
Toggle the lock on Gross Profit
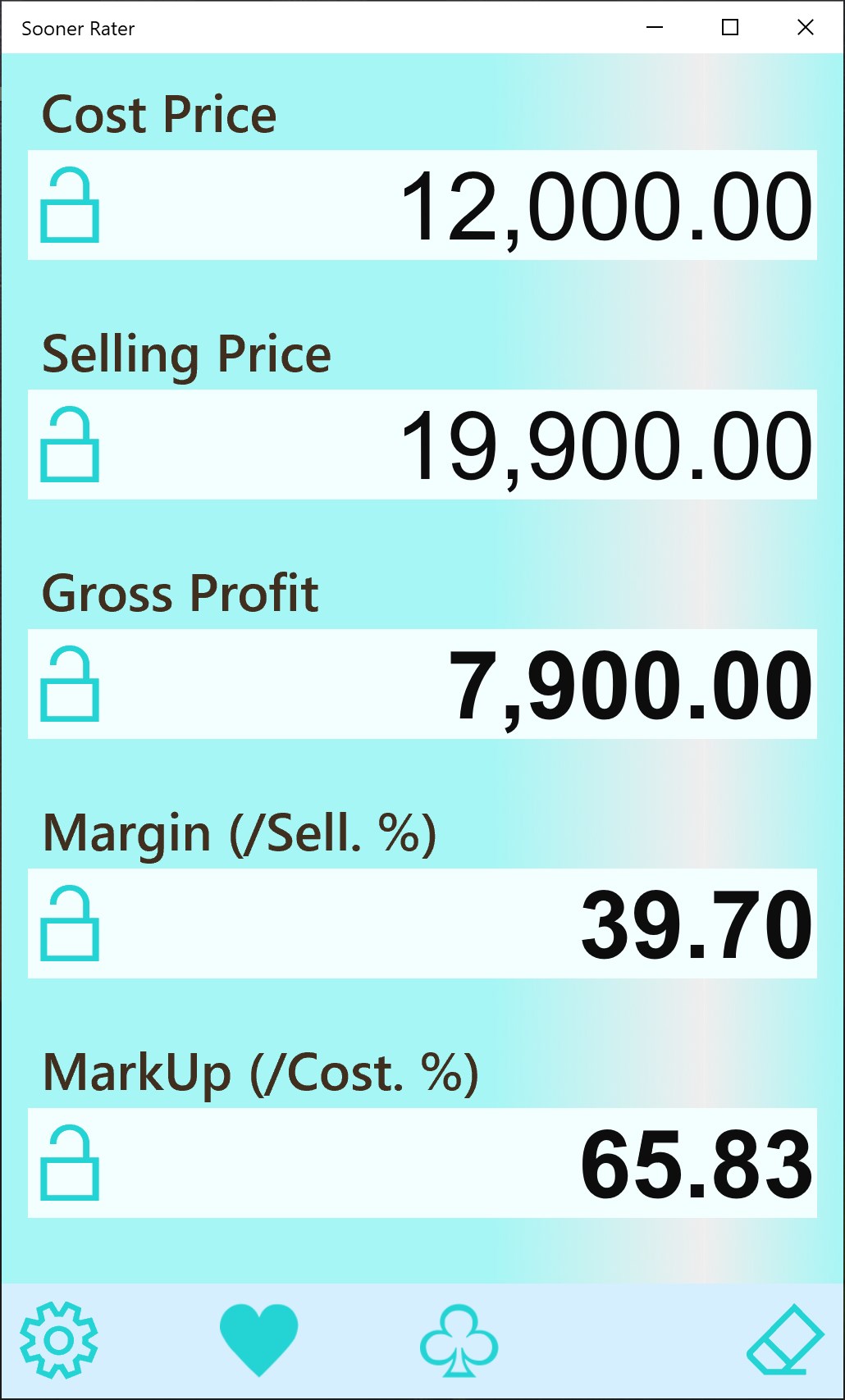click(x=70, y=685)
